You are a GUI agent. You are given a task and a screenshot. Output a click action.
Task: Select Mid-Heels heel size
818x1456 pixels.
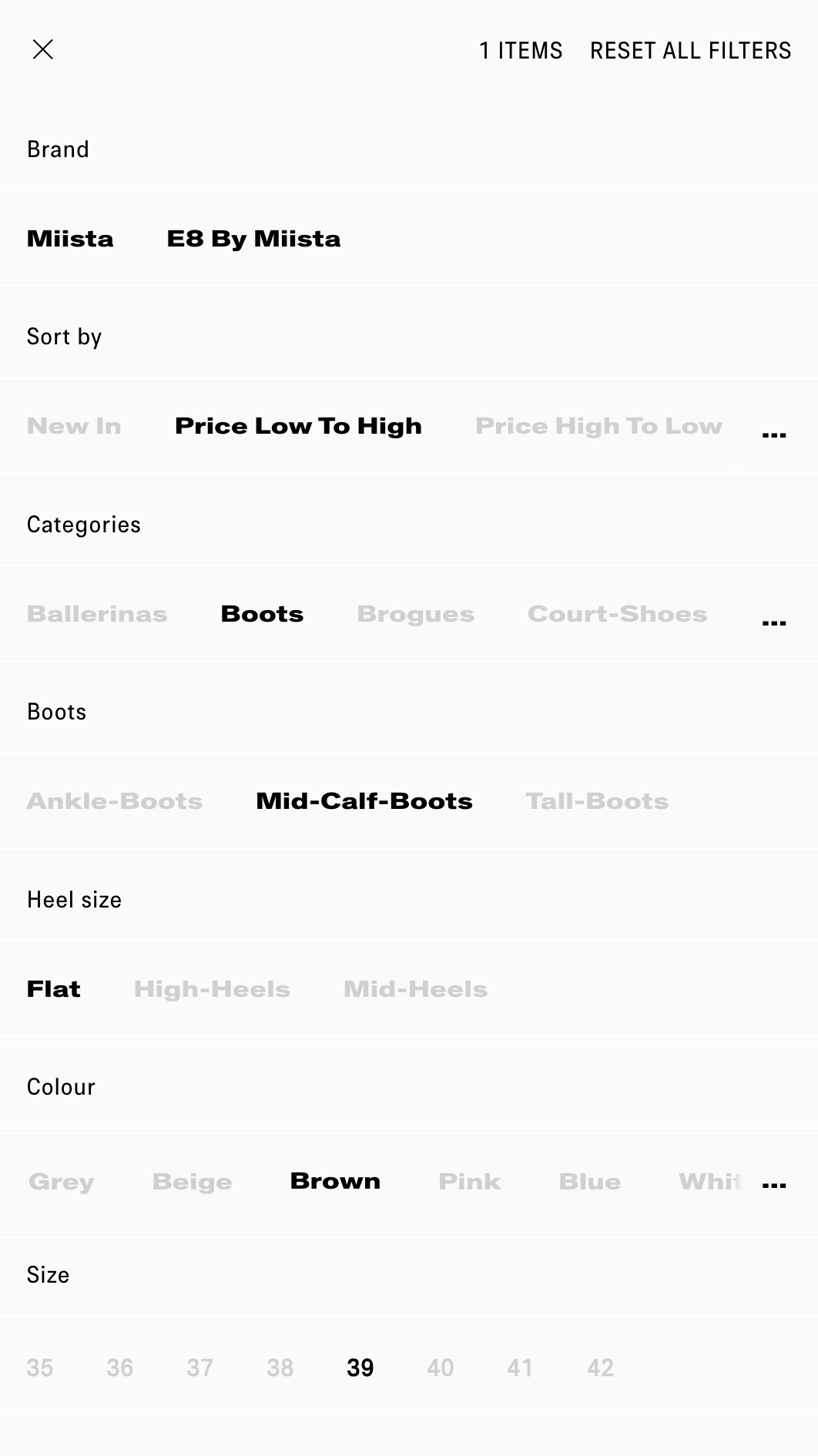click(x=415, y=989)
